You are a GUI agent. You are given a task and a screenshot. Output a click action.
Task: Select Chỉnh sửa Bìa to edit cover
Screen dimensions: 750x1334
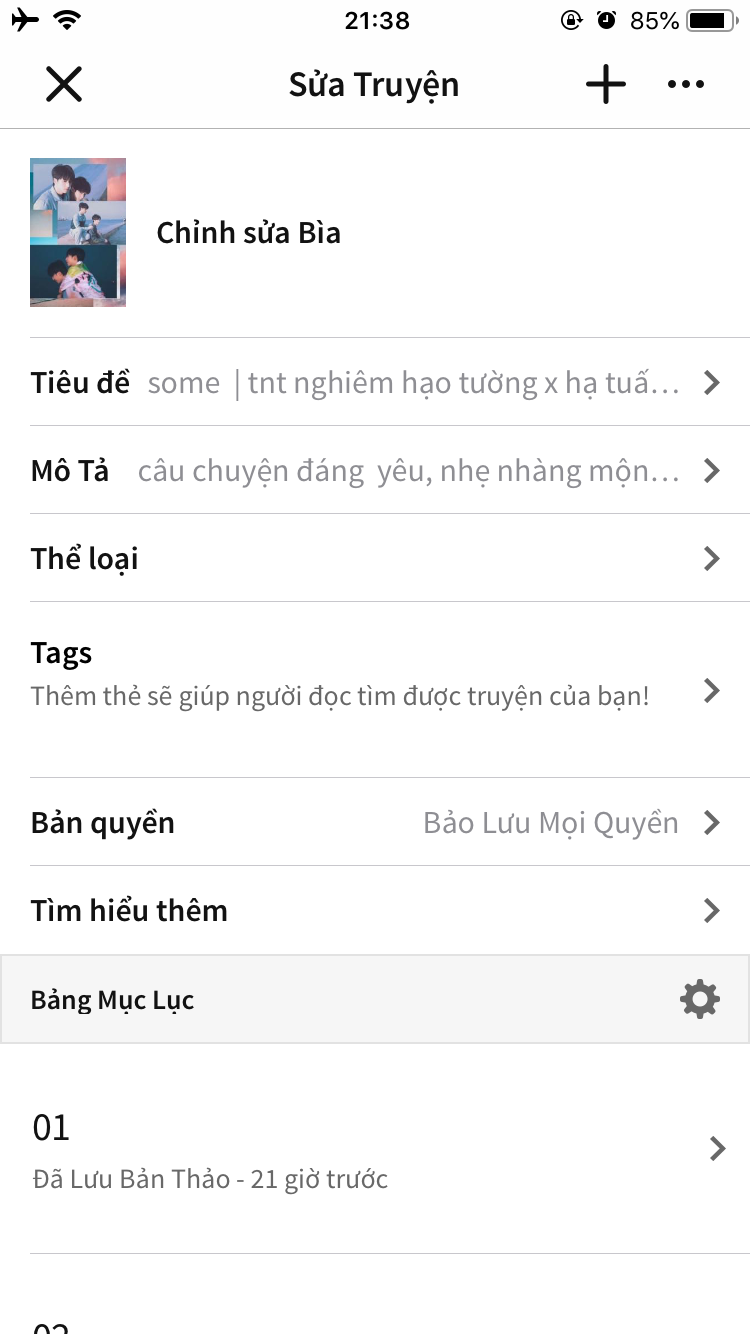pos(249,233)
